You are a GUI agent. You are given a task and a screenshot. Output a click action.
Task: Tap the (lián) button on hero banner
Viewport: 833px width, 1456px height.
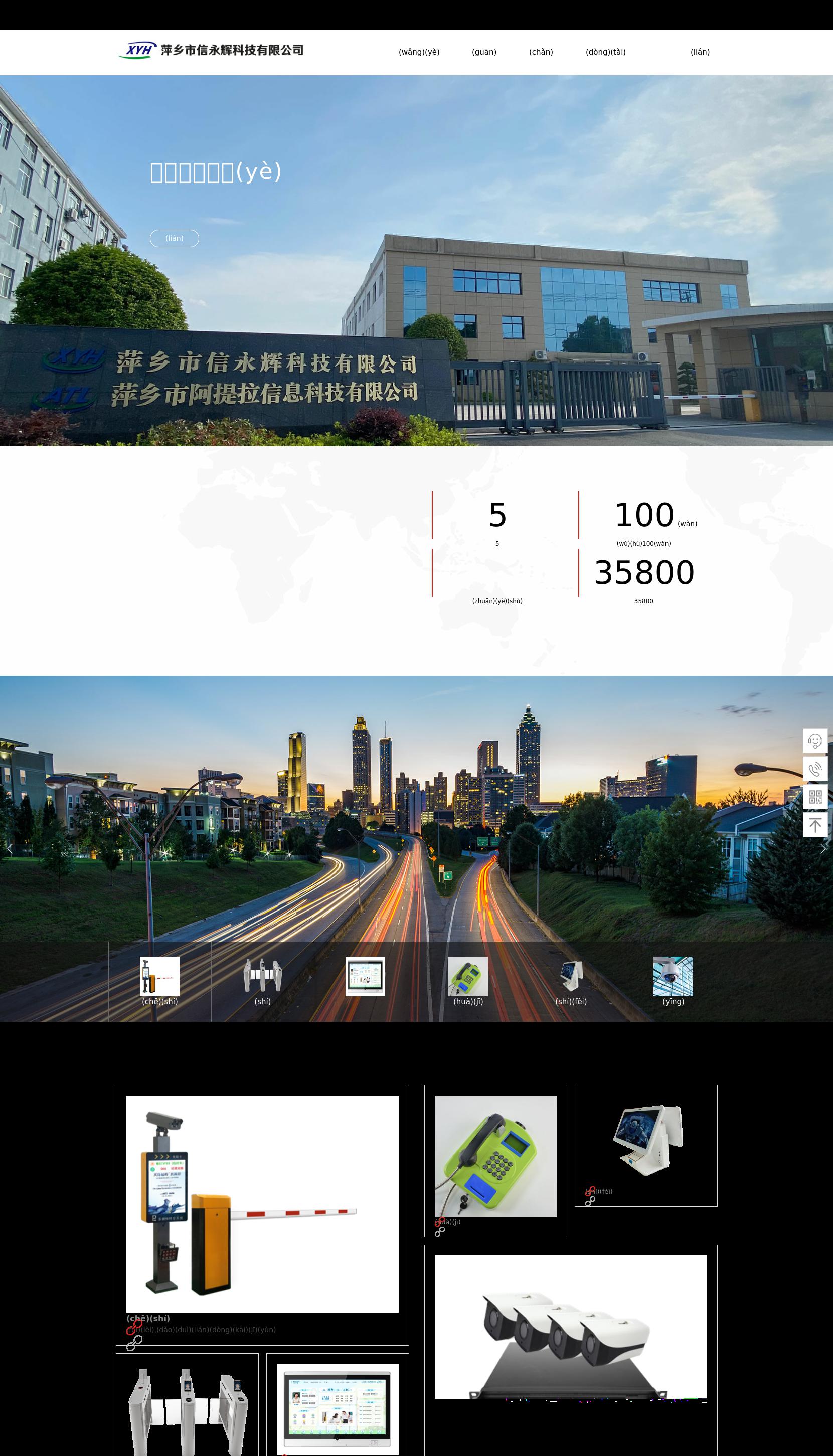[174, 238]
